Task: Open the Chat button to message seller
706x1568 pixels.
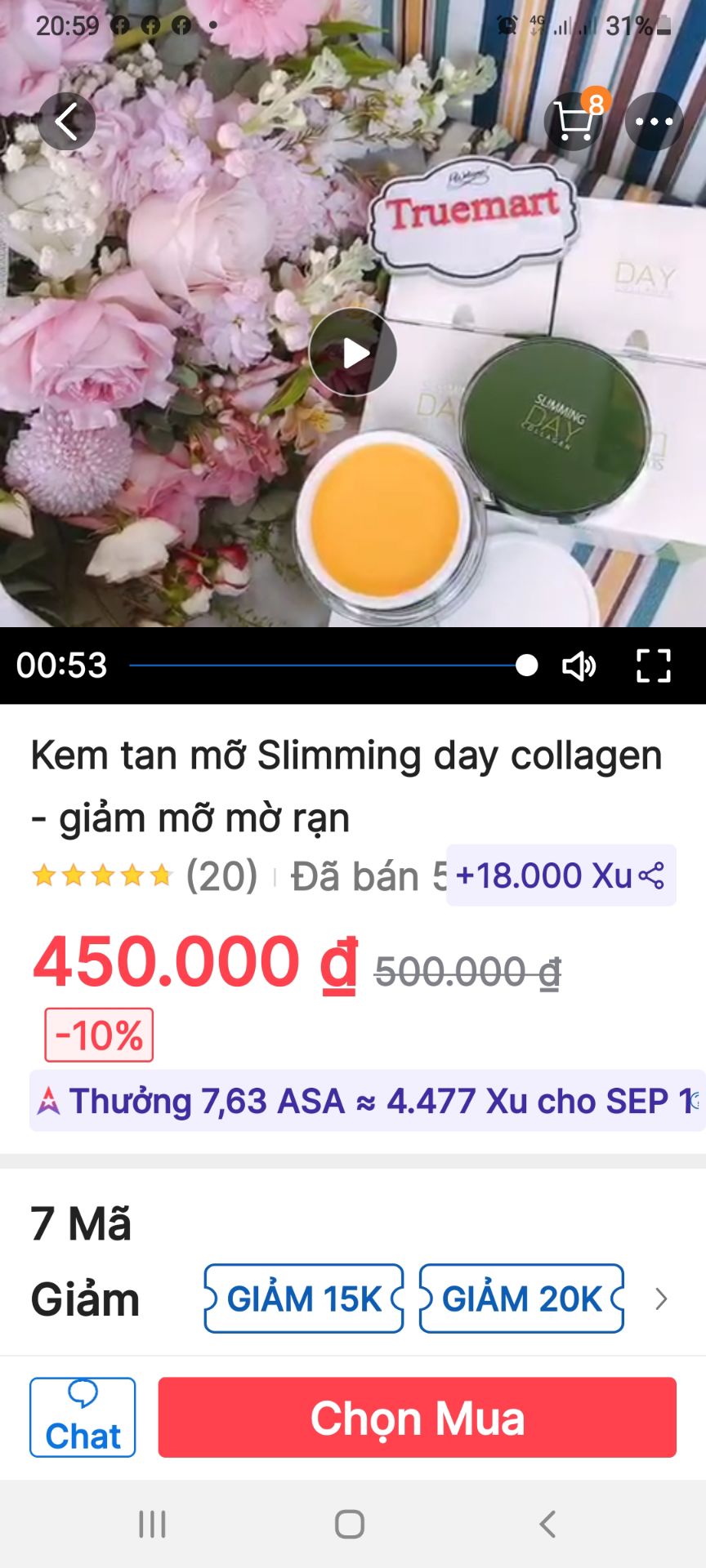Action: [82, 1418]
